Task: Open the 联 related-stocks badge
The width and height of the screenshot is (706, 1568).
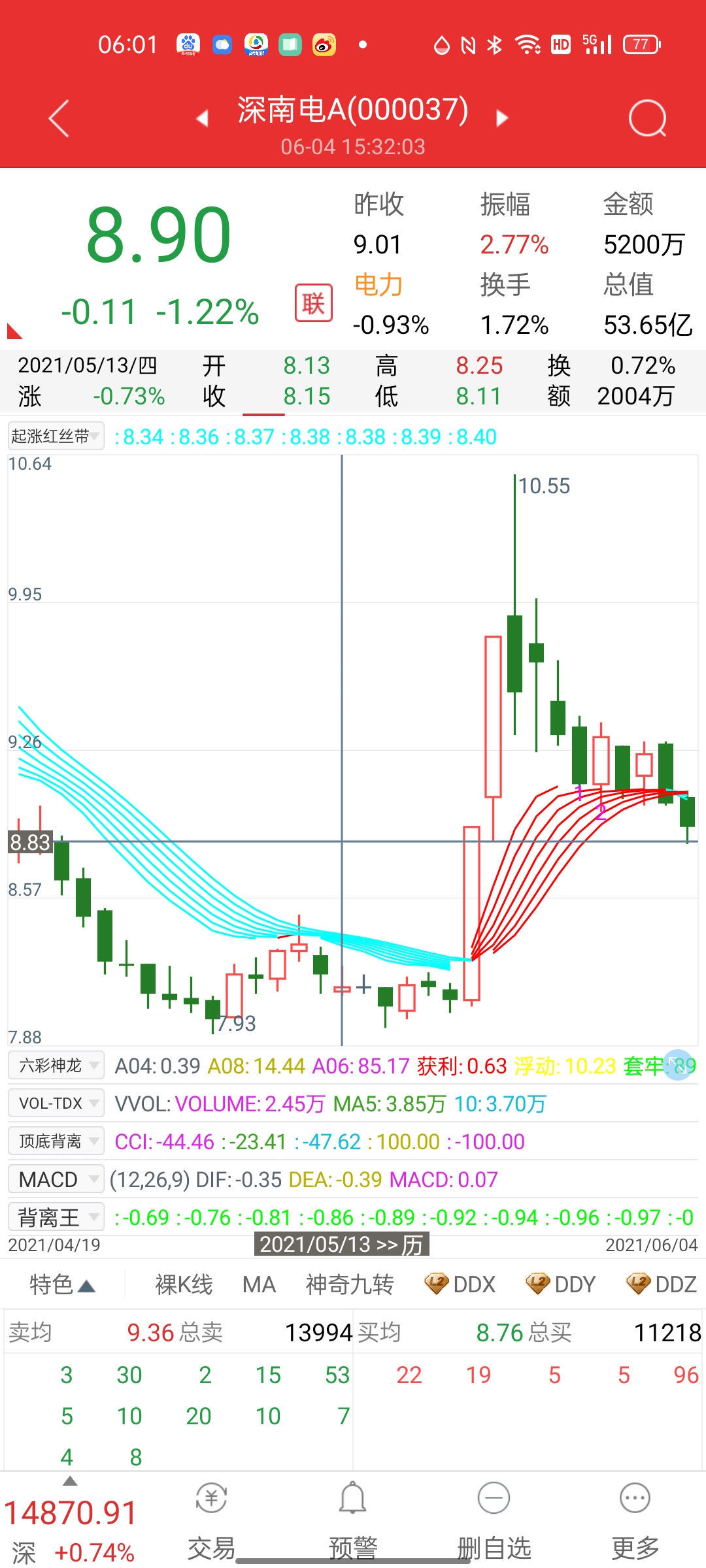Action: coord(313,303)
